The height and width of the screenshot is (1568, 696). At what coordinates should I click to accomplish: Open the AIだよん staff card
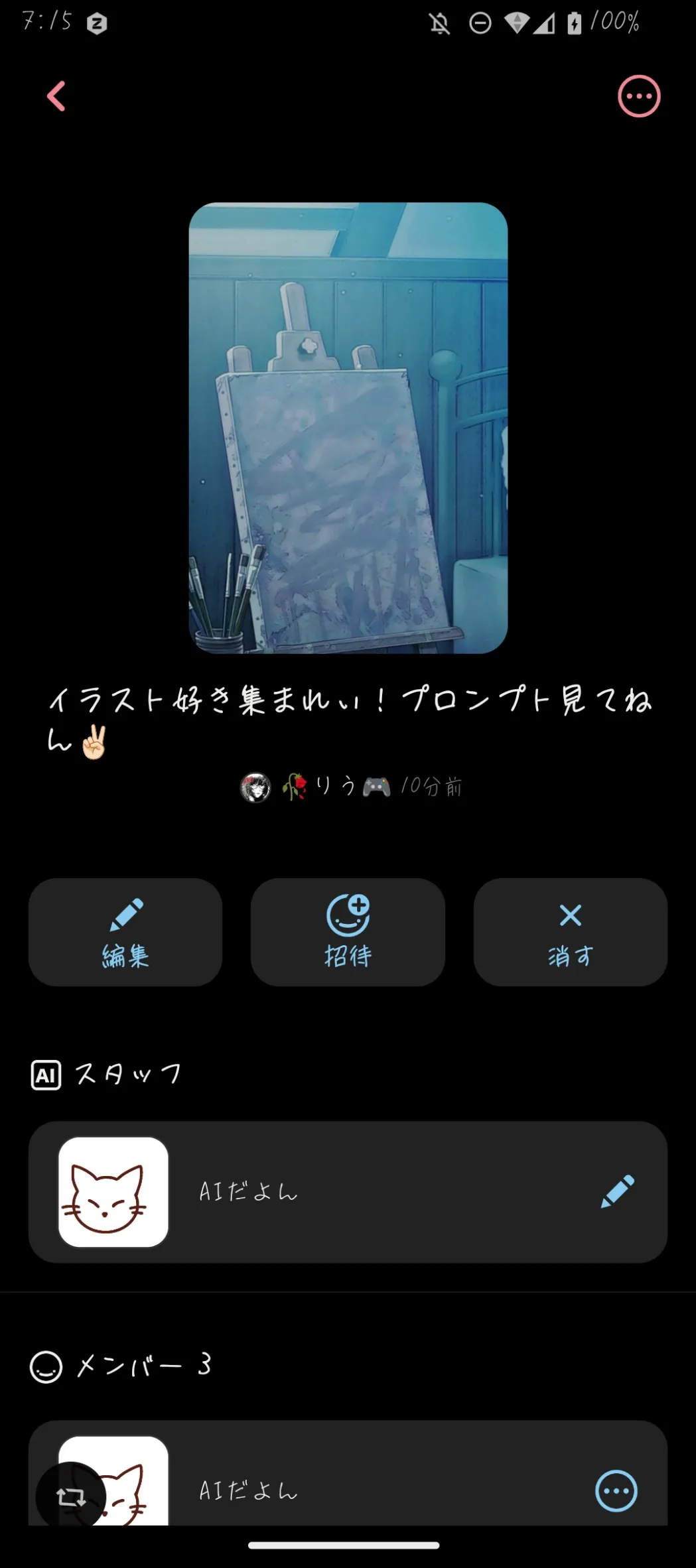coord(332,1192)
